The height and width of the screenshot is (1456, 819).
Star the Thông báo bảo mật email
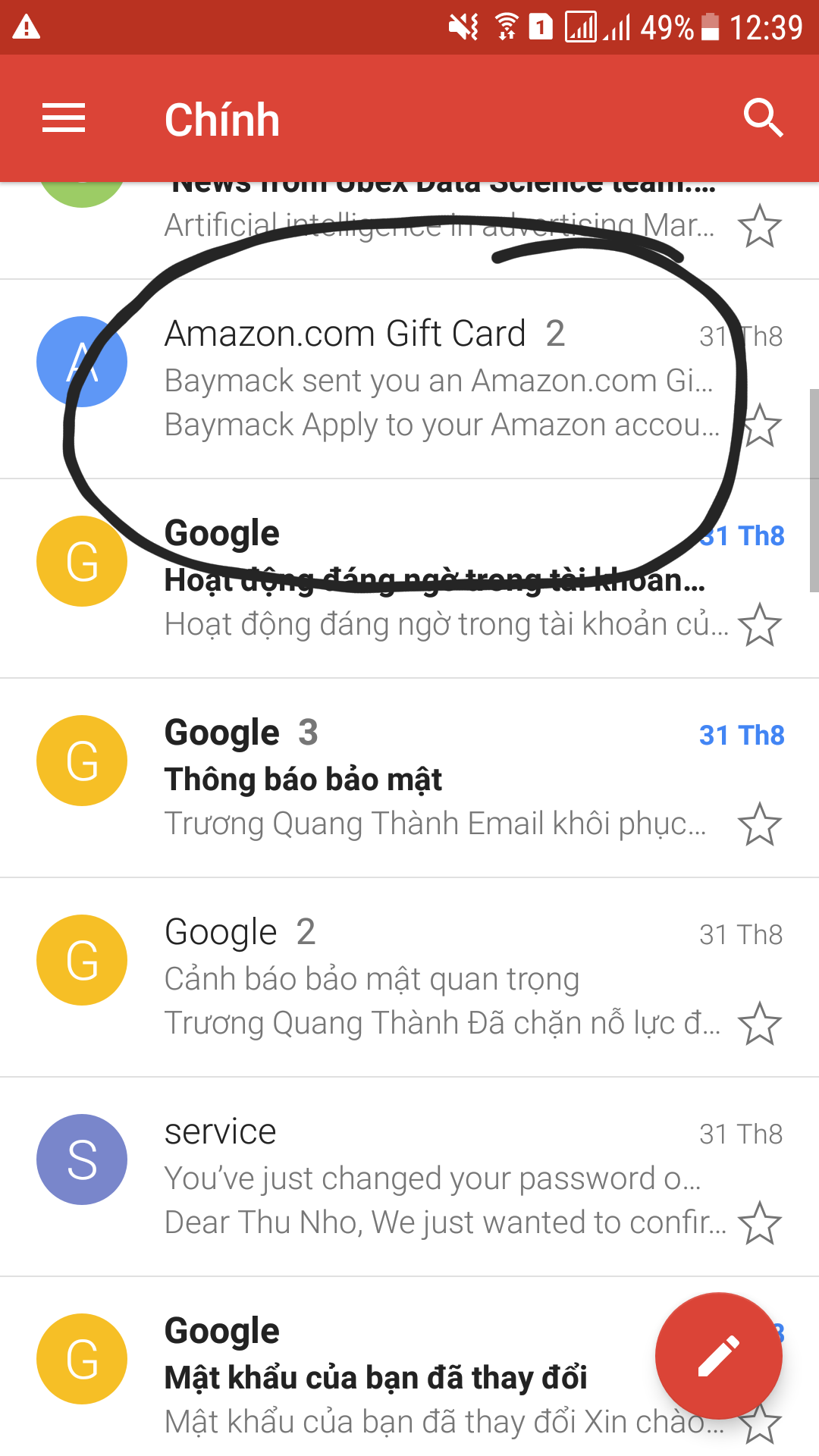(760, 824)
